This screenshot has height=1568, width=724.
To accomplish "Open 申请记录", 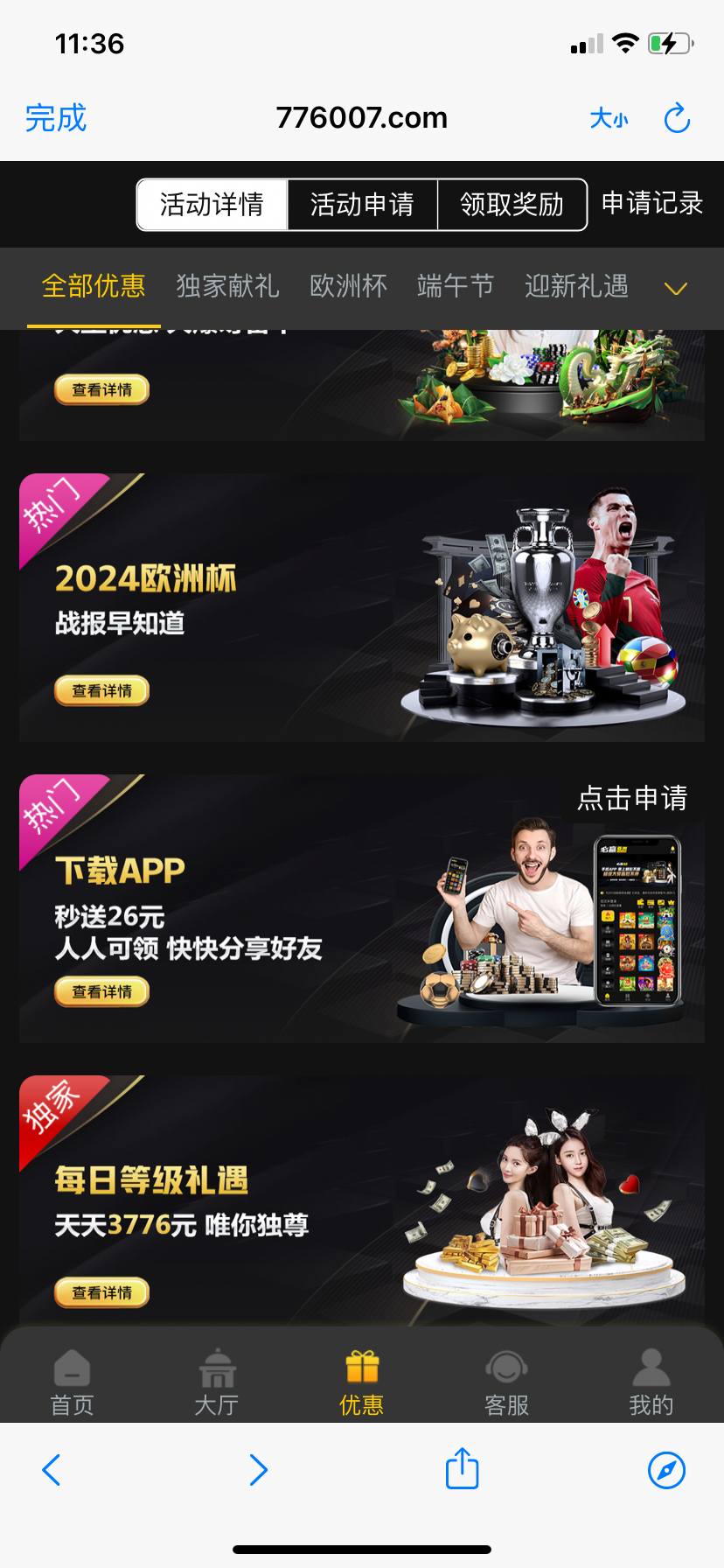I will 652,203.
